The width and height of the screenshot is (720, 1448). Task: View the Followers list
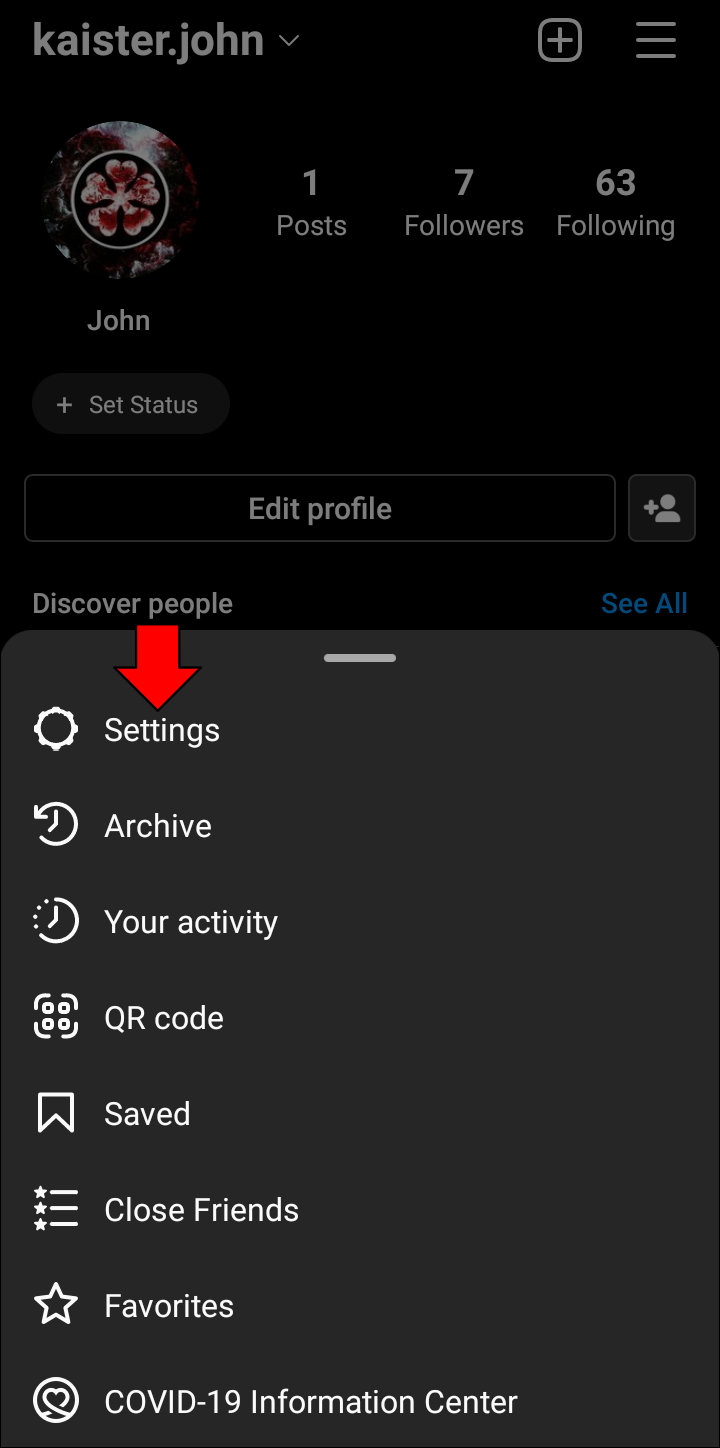[463, 202]
